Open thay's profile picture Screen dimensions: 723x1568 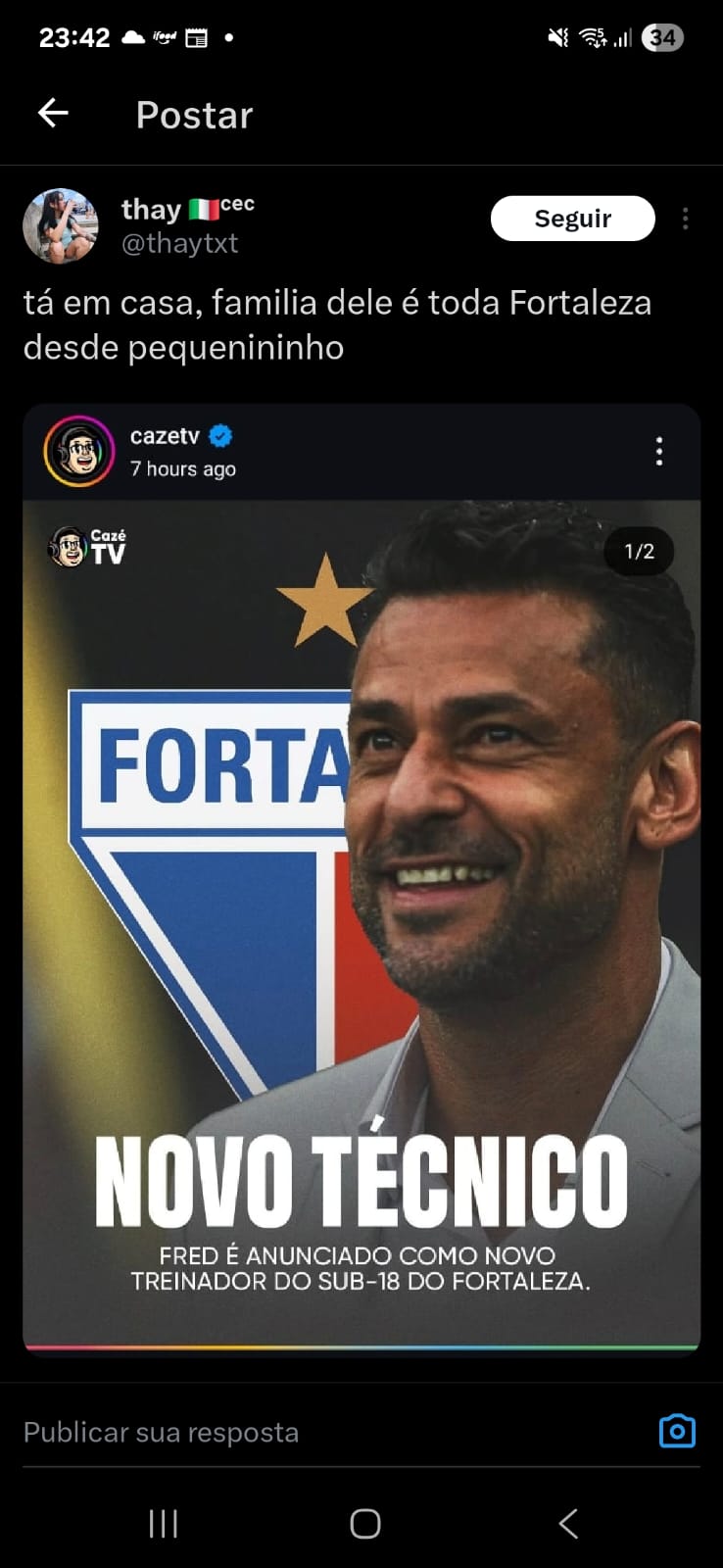click(61, 226)
